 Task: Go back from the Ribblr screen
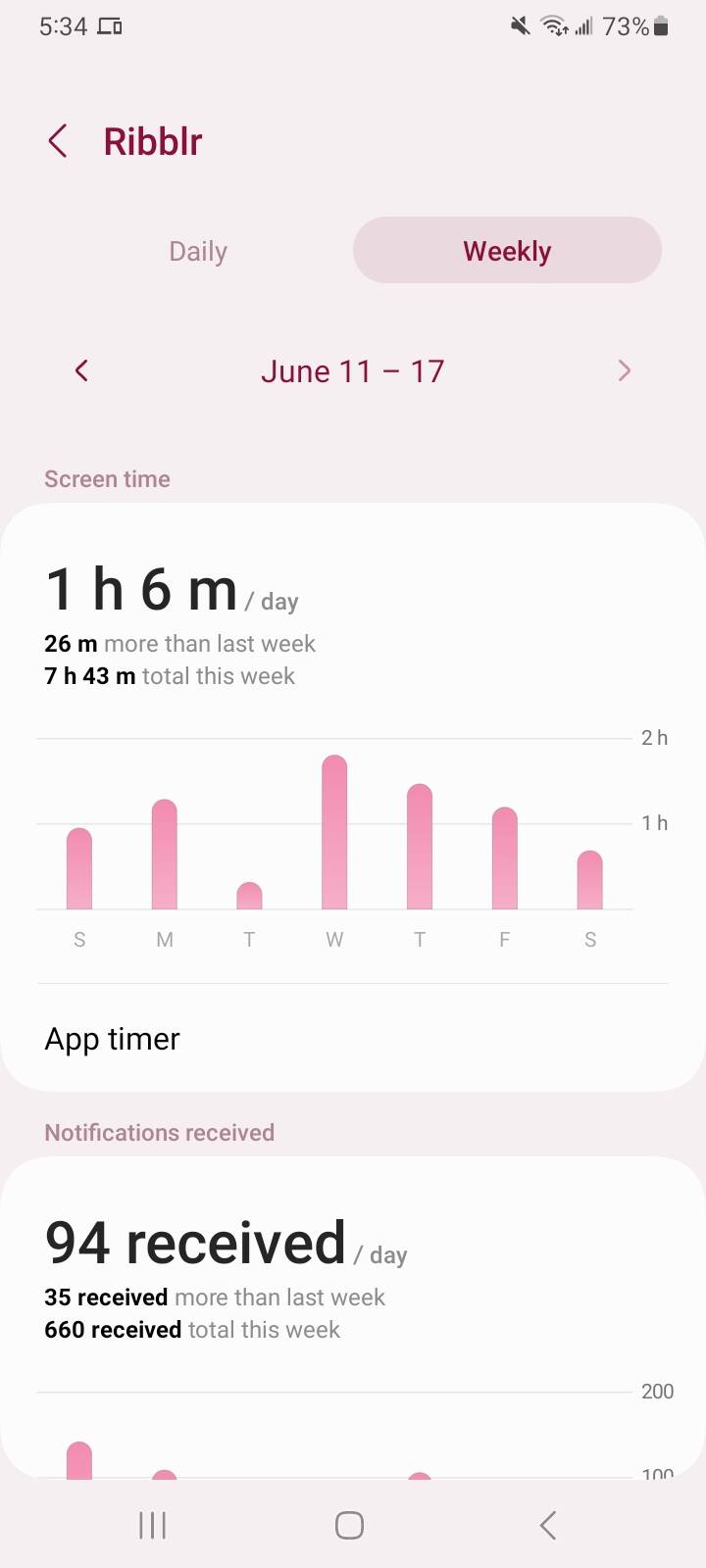click(58, 141)
